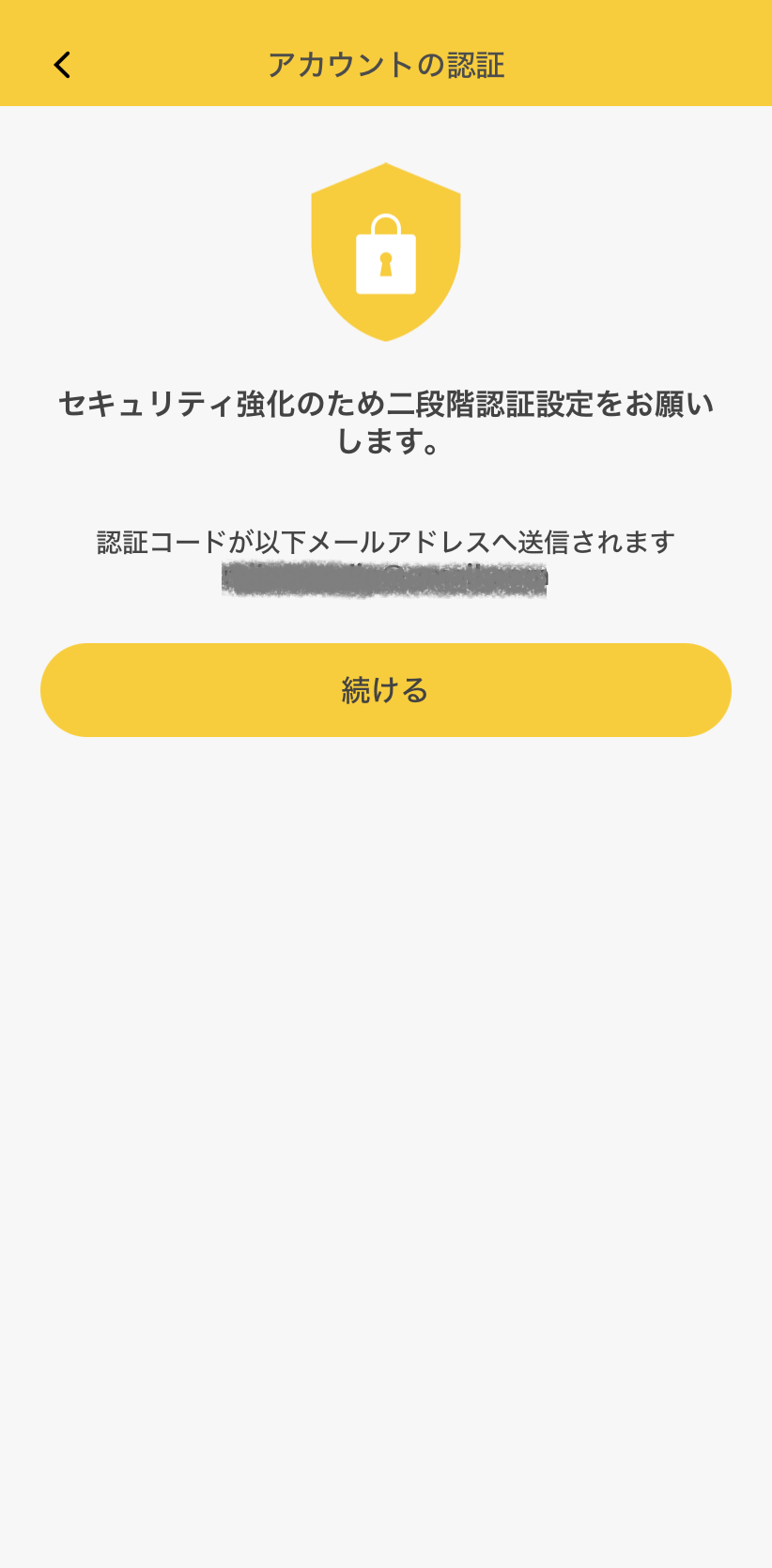Click the アカウントの認証 header text
Image resolution: width=772 pixels, height=1568 pixels.
tap(385, 65)
